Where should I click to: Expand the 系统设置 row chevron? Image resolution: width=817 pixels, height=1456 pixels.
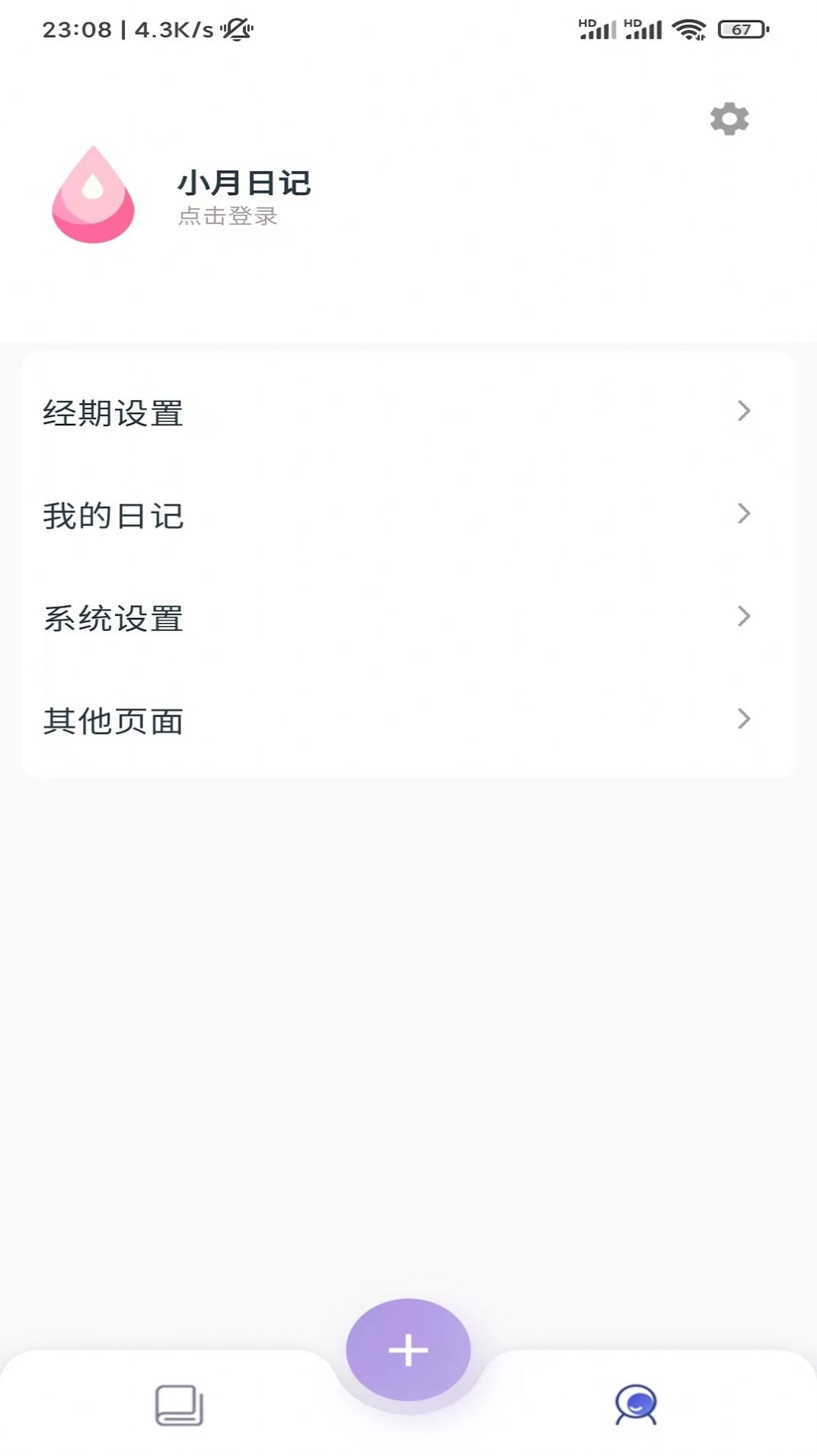tap(745, 616)
